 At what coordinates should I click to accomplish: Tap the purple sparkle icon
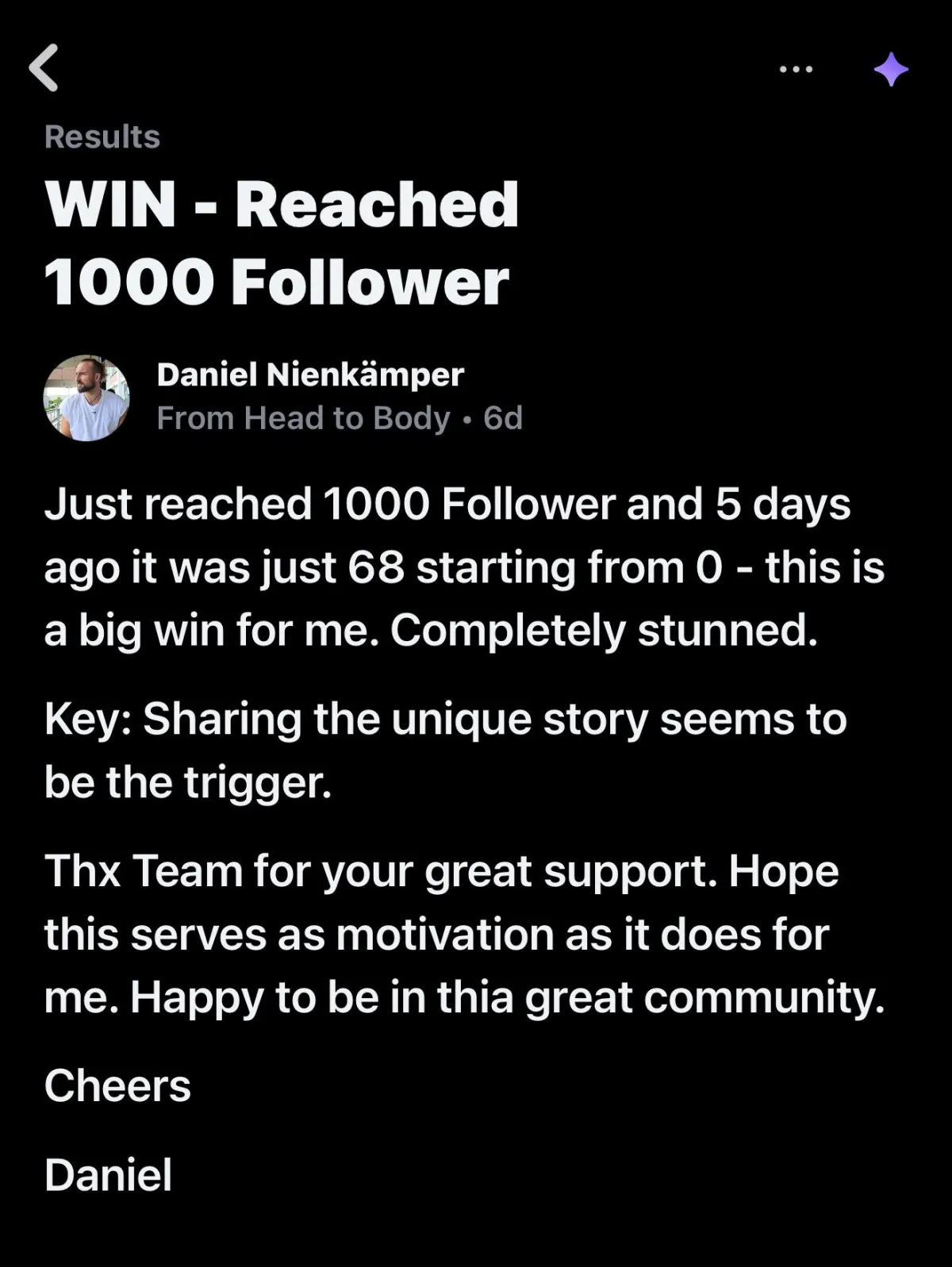click(890, 70)
